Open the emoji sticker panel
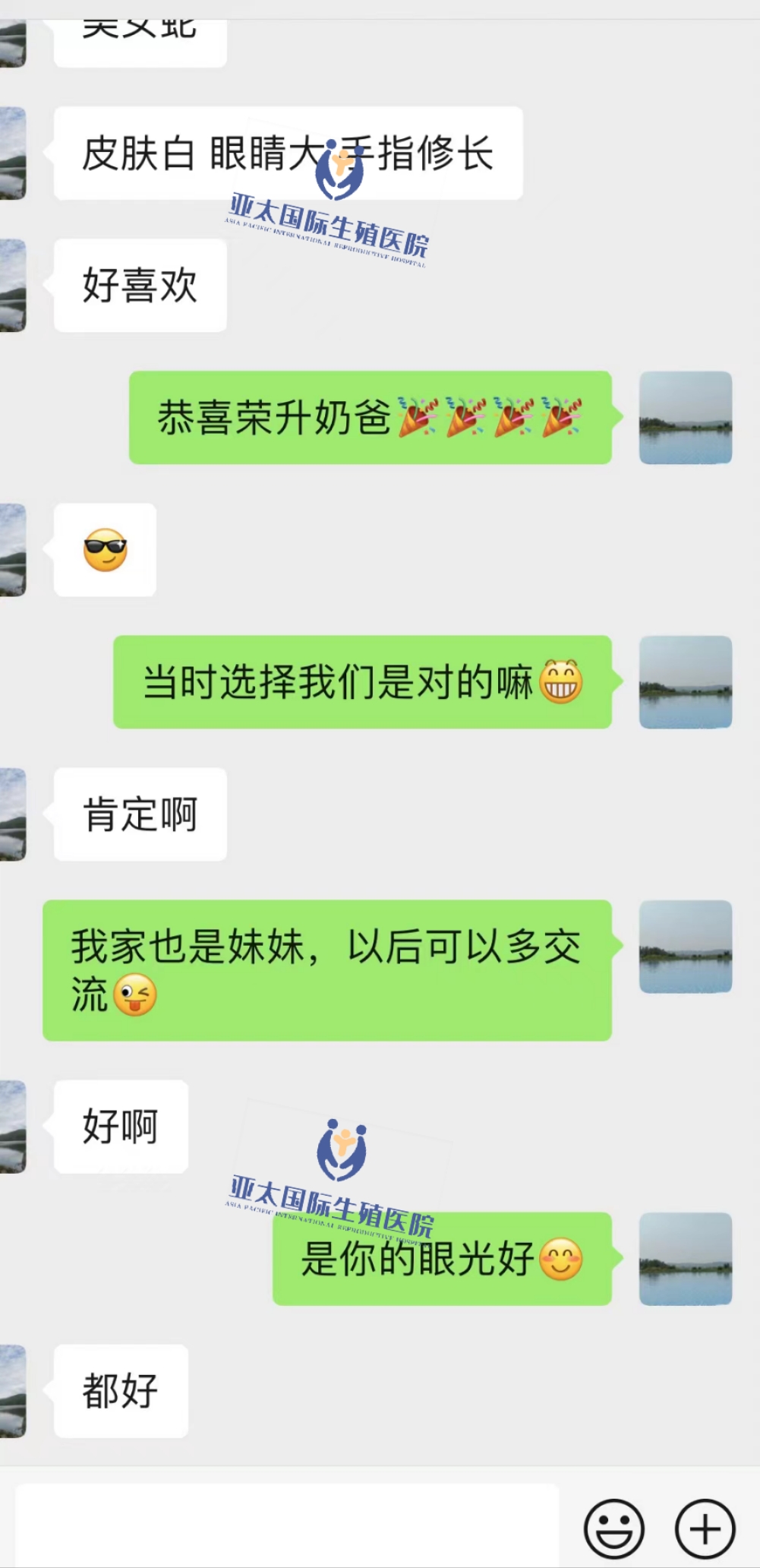 click(613, 1528)
